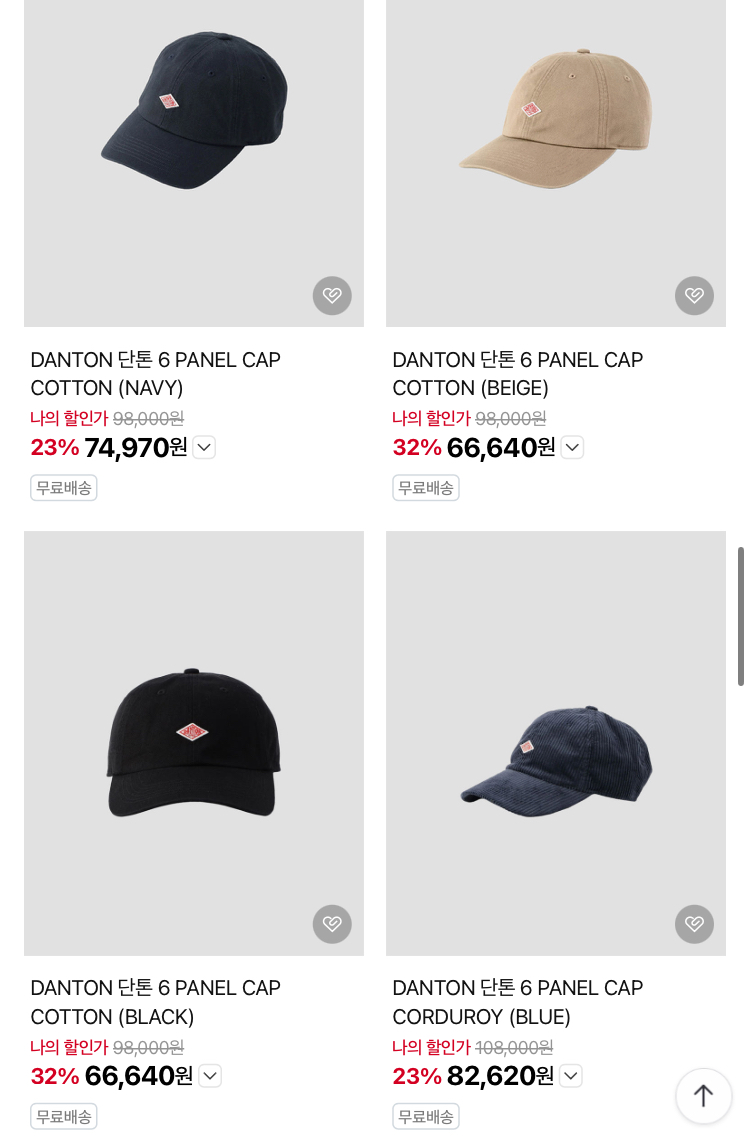The height and width of the screenshot is (1148, 750).
Task: Show discount breakdown for black cap
Action: [x=210, y=1076]
